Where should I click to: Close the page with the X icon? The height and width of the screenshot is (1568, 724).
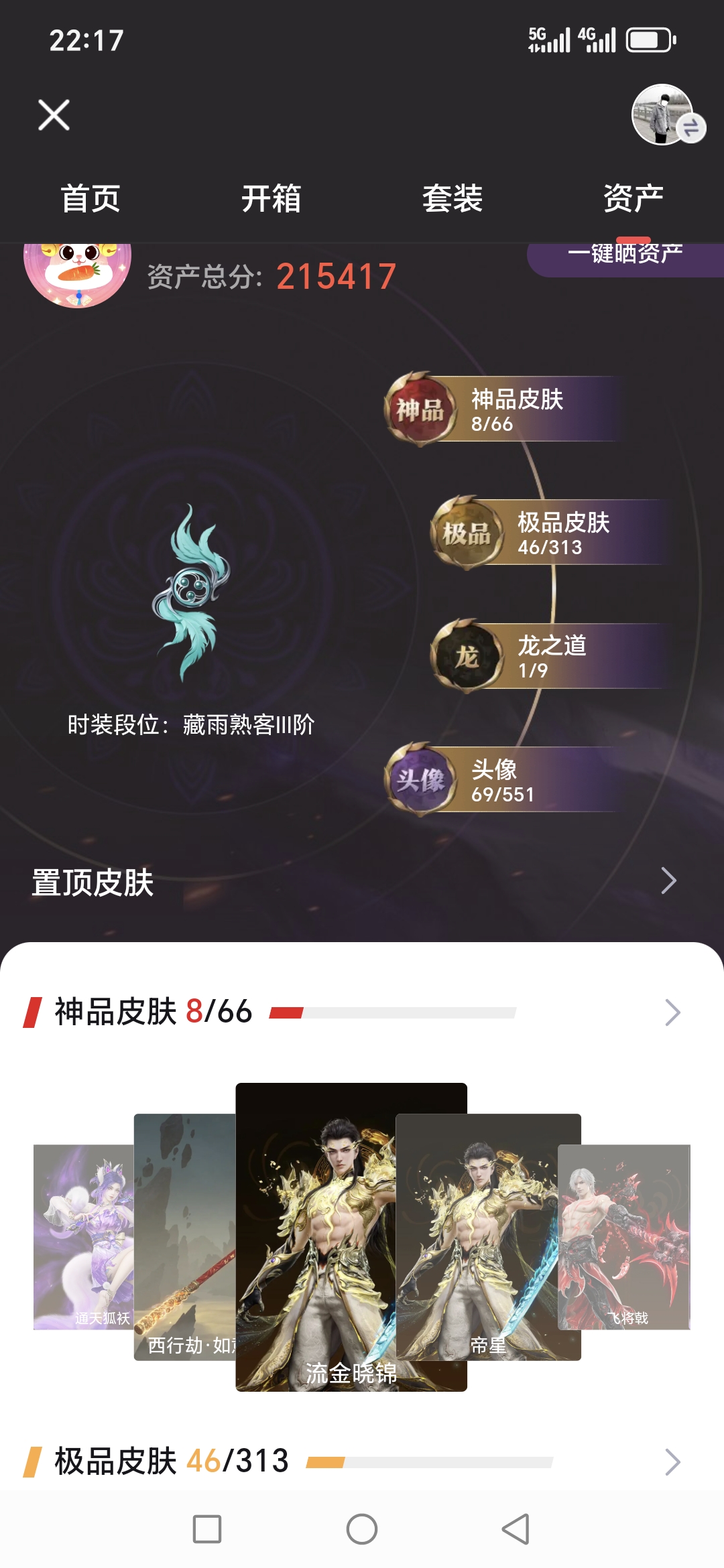click(x=54, y=115)
